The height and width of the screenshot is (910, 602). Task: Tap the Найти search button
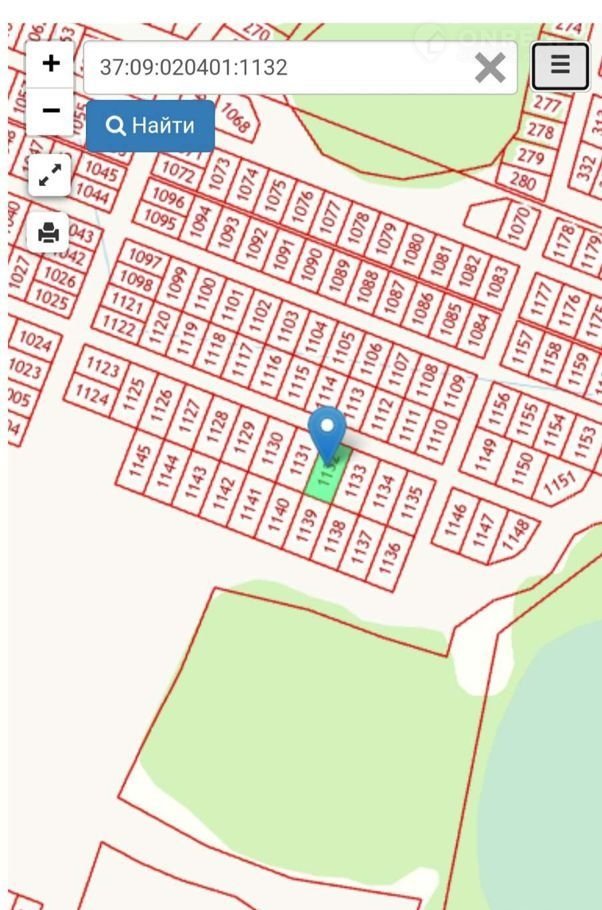[x=150, y=126]
